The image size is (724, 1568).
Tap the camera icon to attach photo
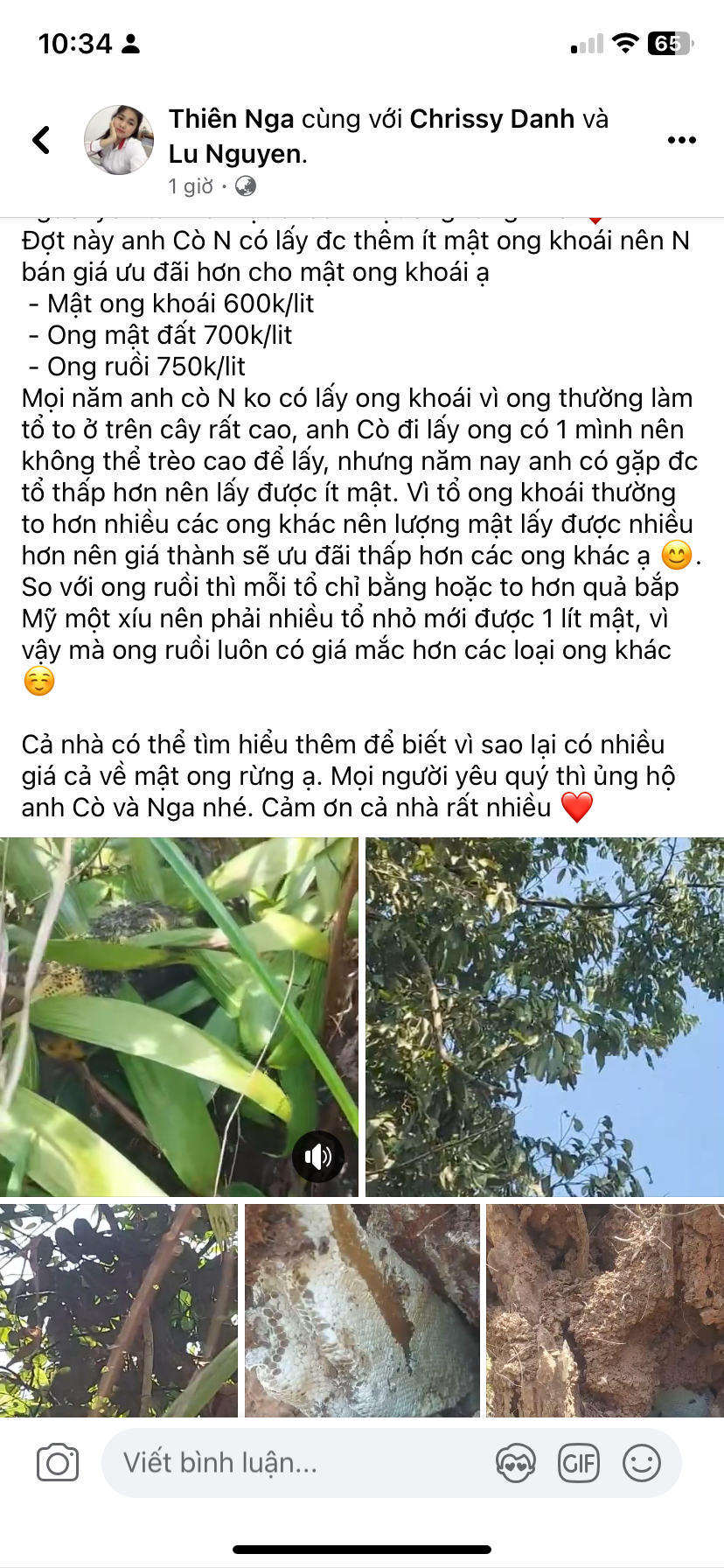[x=58, y=1462]
